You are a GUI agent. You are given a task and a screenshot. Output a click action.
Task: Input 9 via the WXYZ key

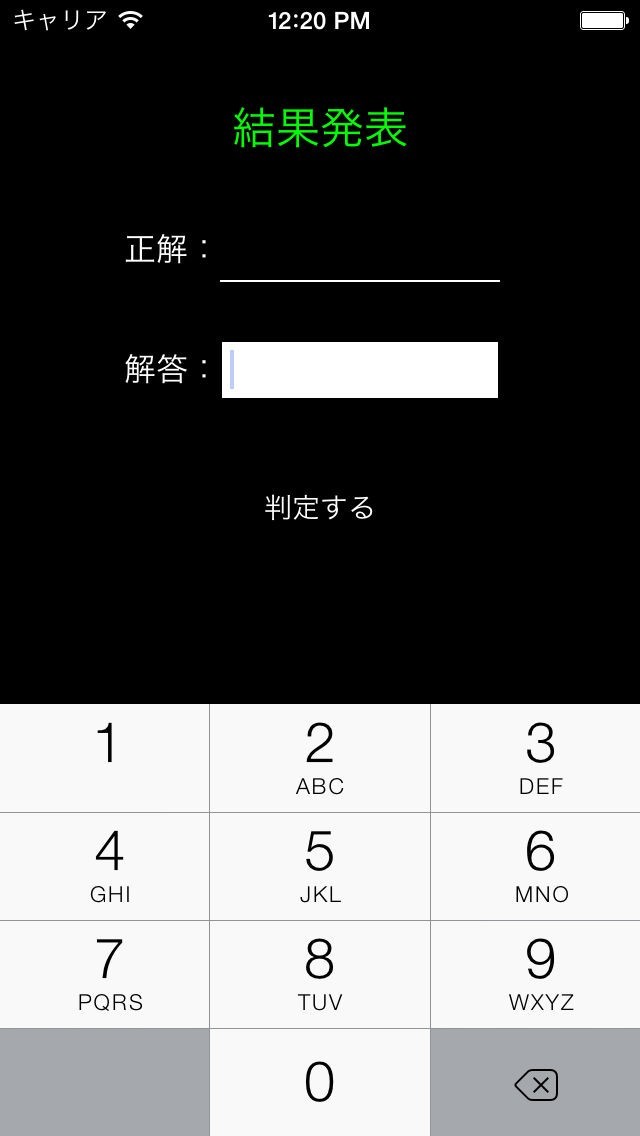click(536, 974)
